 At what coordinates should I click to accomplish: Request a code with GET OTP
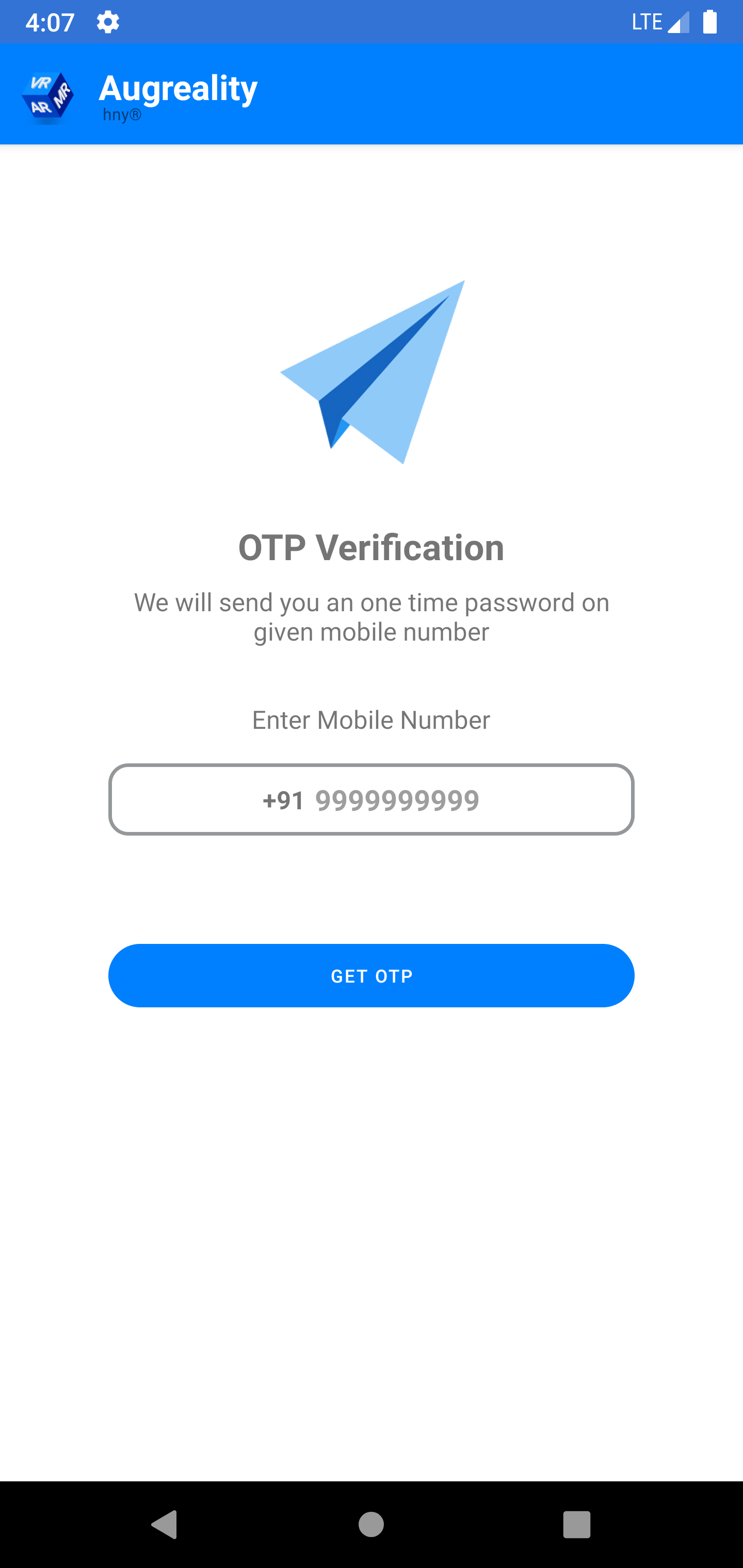pos(372,976)
